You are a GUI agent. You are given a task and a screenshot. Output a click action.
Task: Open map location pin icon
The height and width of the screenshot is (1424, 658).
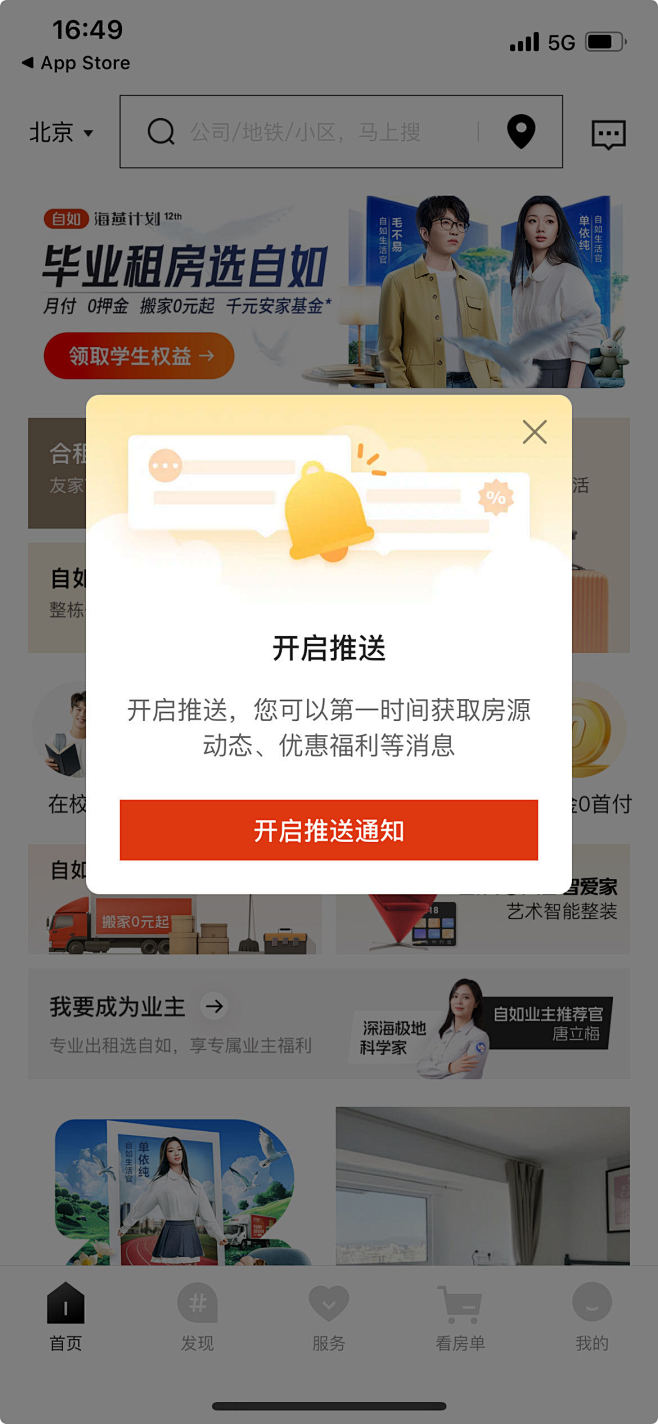(521, 132)
